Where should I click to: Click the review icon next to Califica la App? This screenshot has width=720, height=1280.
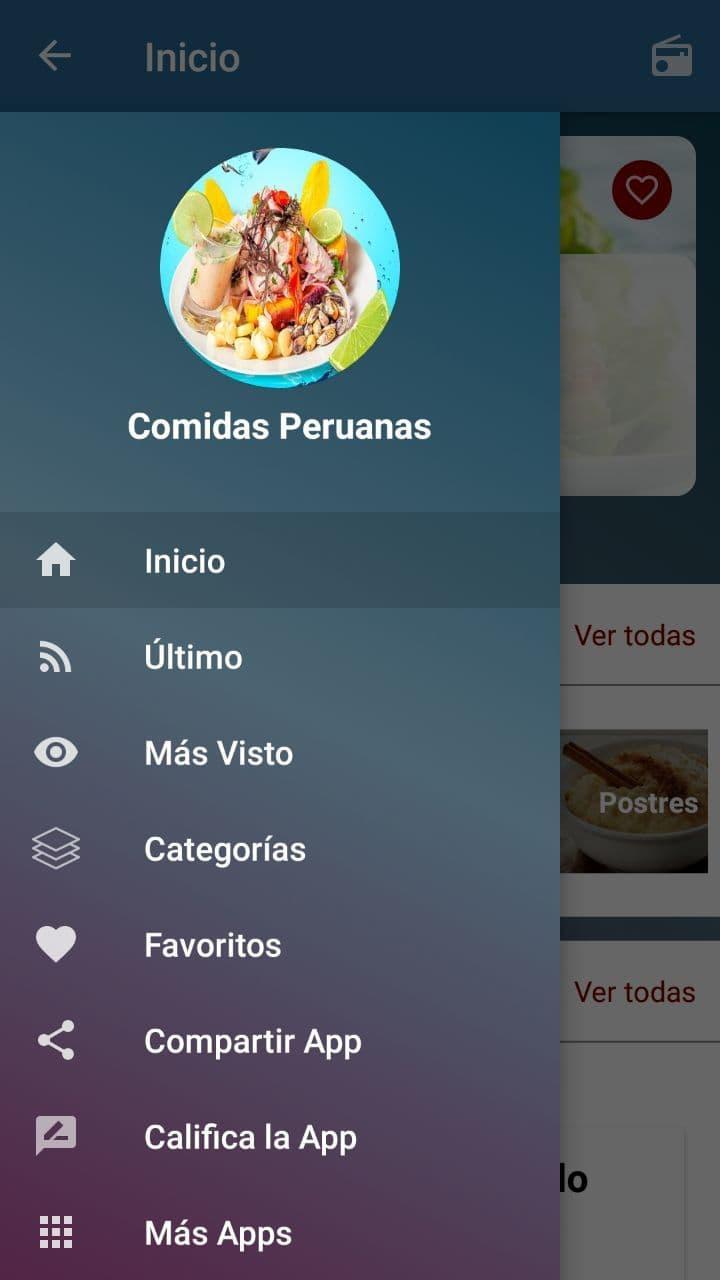pyautogui.click(x=56, y=1136)
